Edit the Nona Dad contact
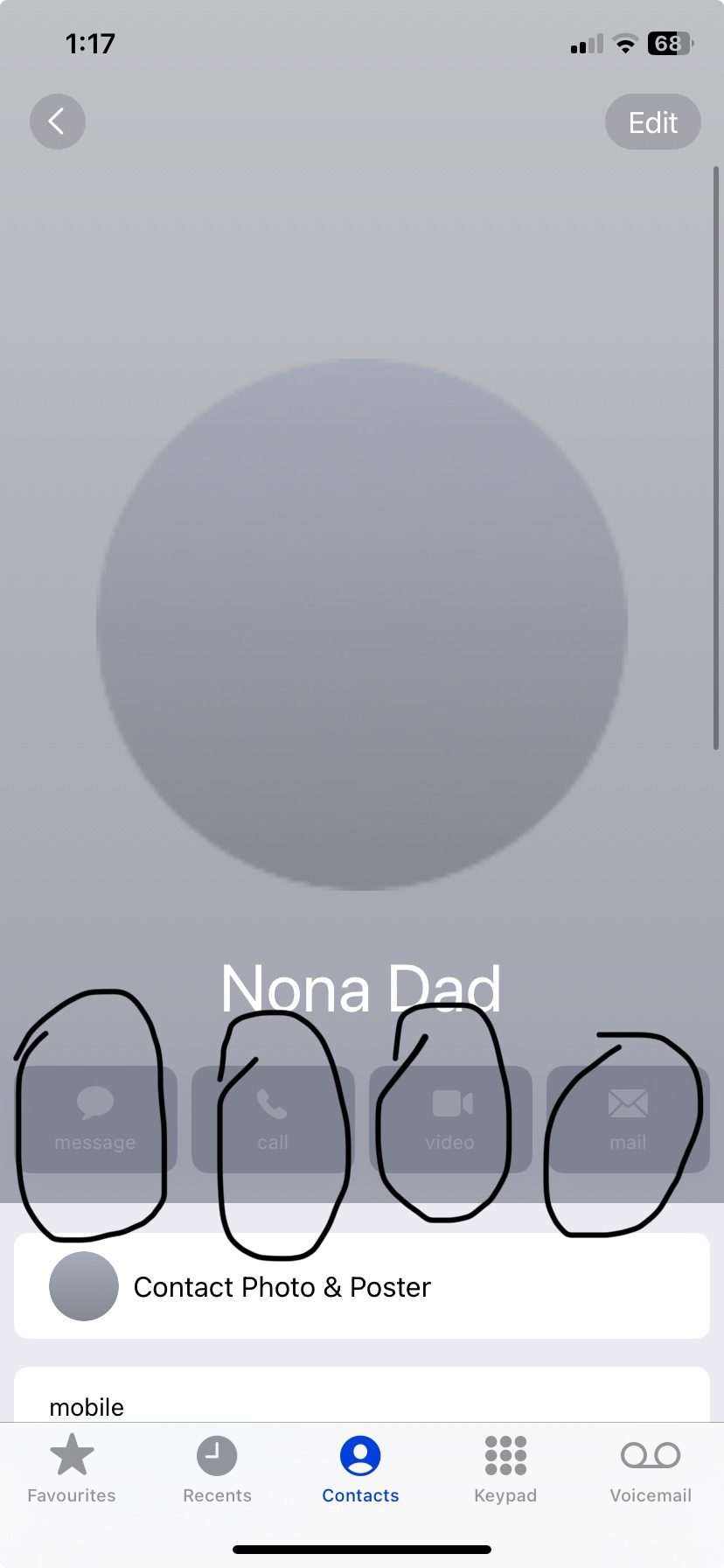This screenshot has width=724, height=1568. (652, 122)
